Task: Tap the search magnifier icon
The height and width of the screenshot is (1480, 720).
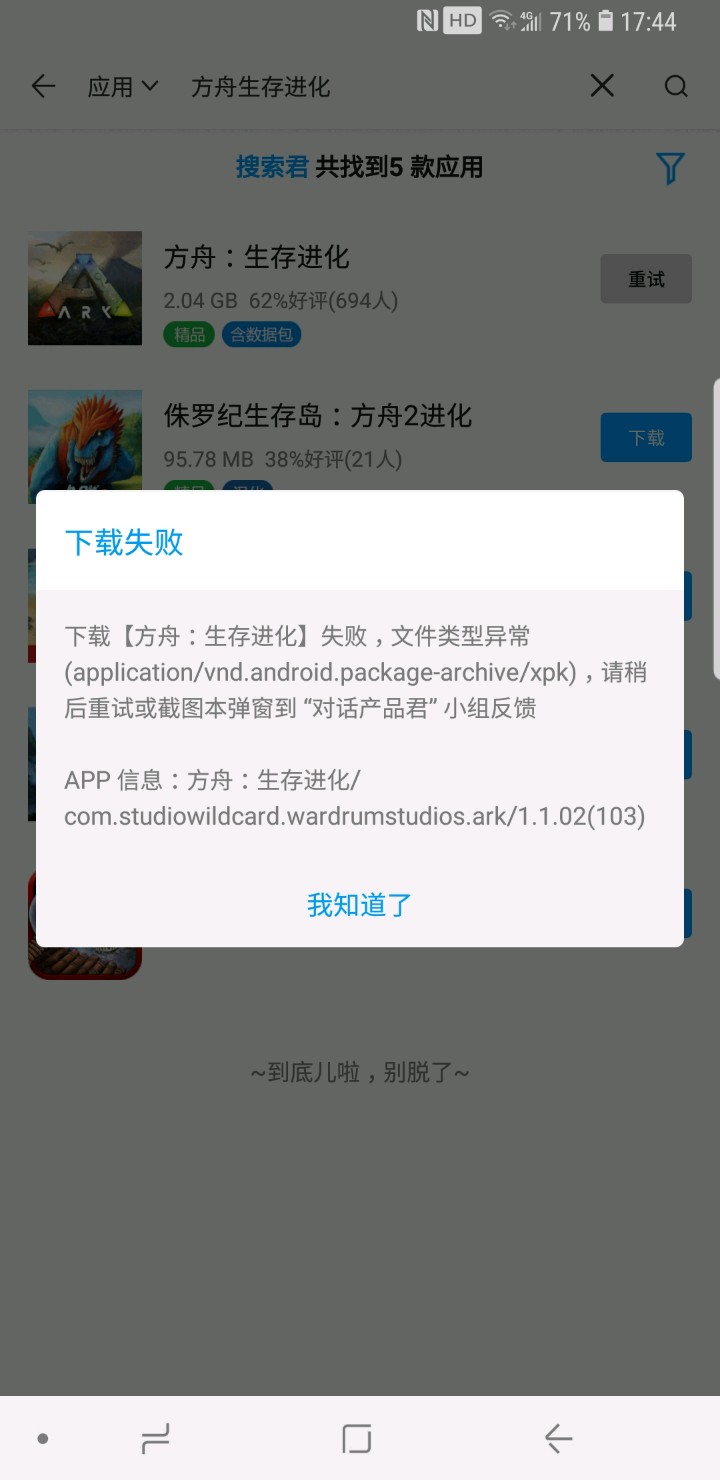Action: point(676,86)
